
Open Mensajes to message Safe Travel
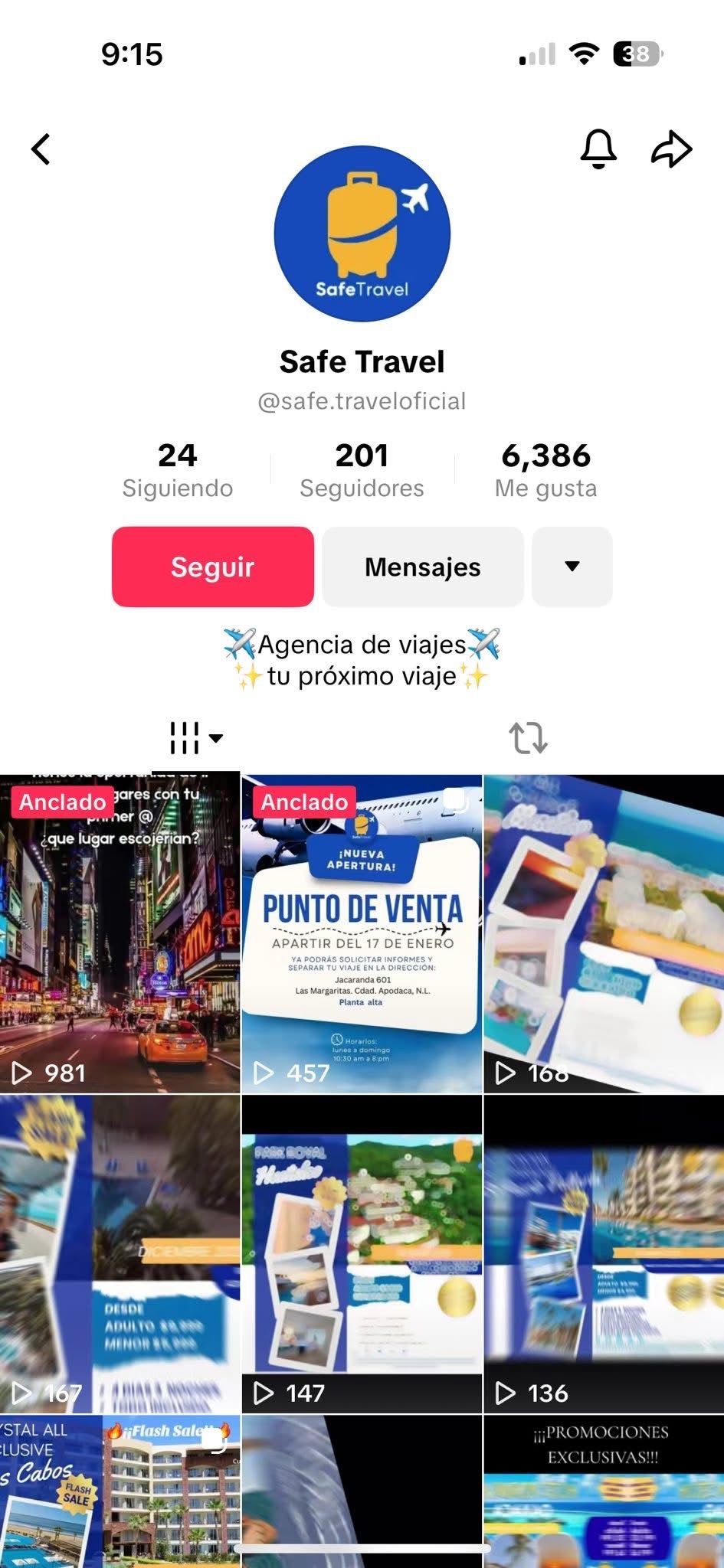click(x=423, y=567)
